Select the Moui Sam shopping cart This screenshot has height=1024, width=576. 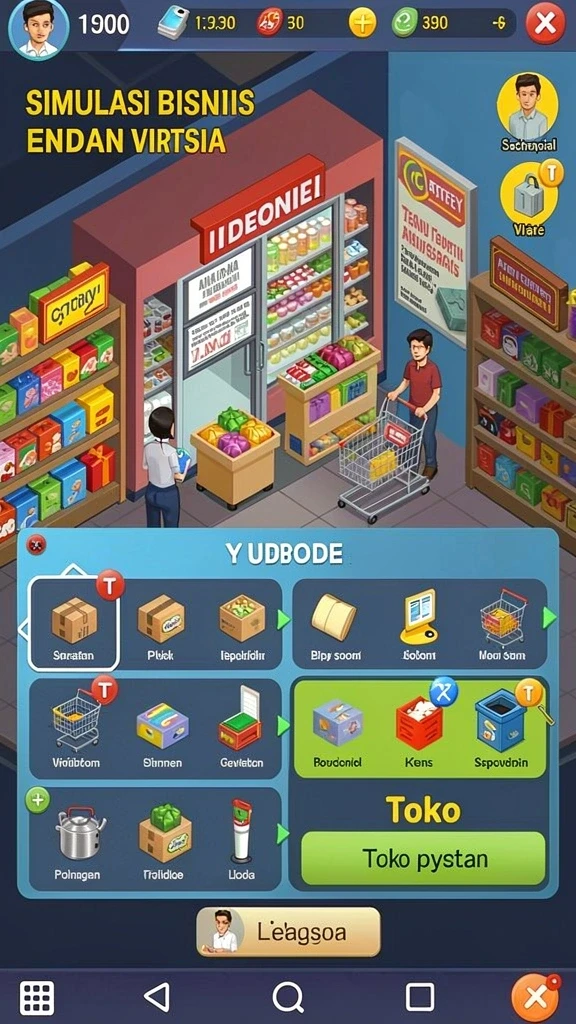(x=502, y=626)
